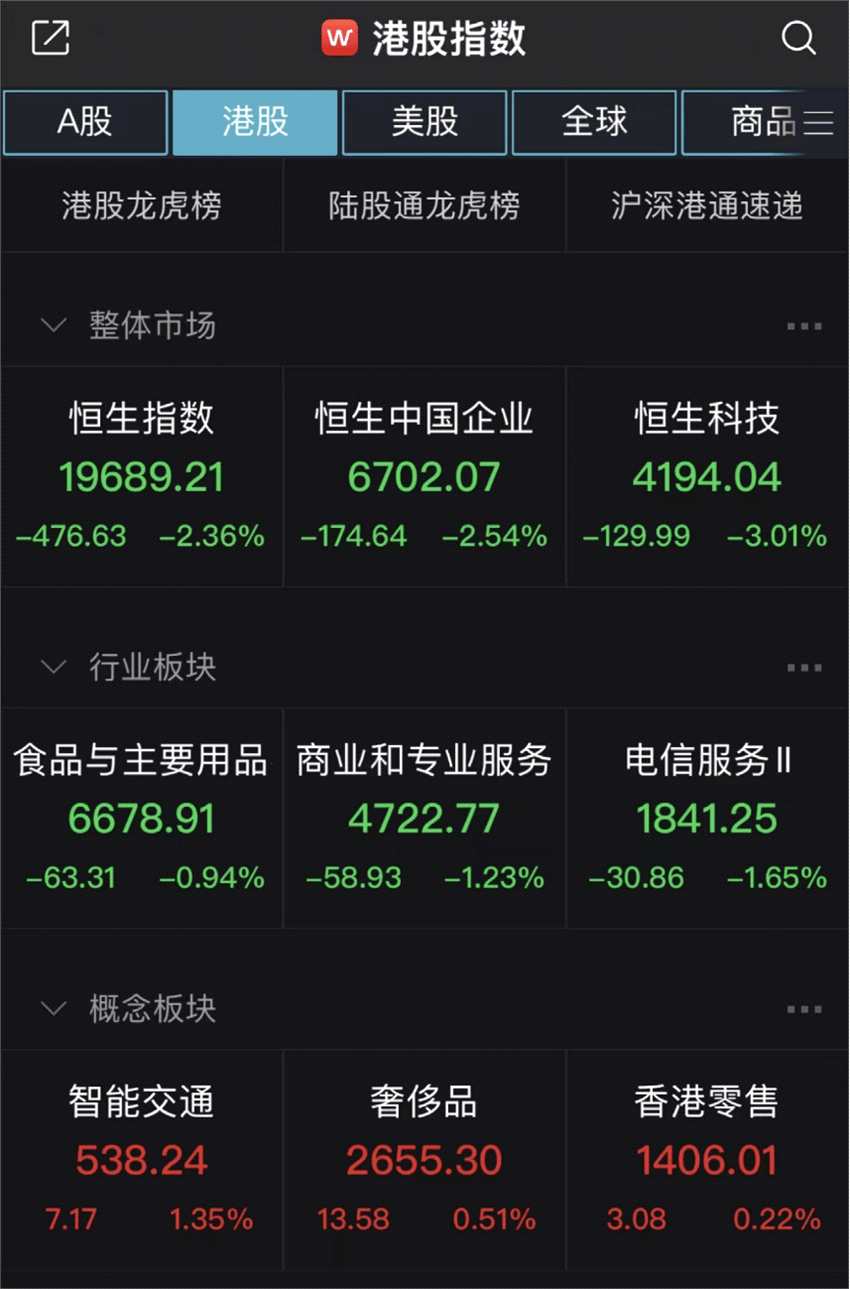The height and width of the screenshot is (1289, 850).
Task: Switch to the 全球 tab
Action: (594, 122)
